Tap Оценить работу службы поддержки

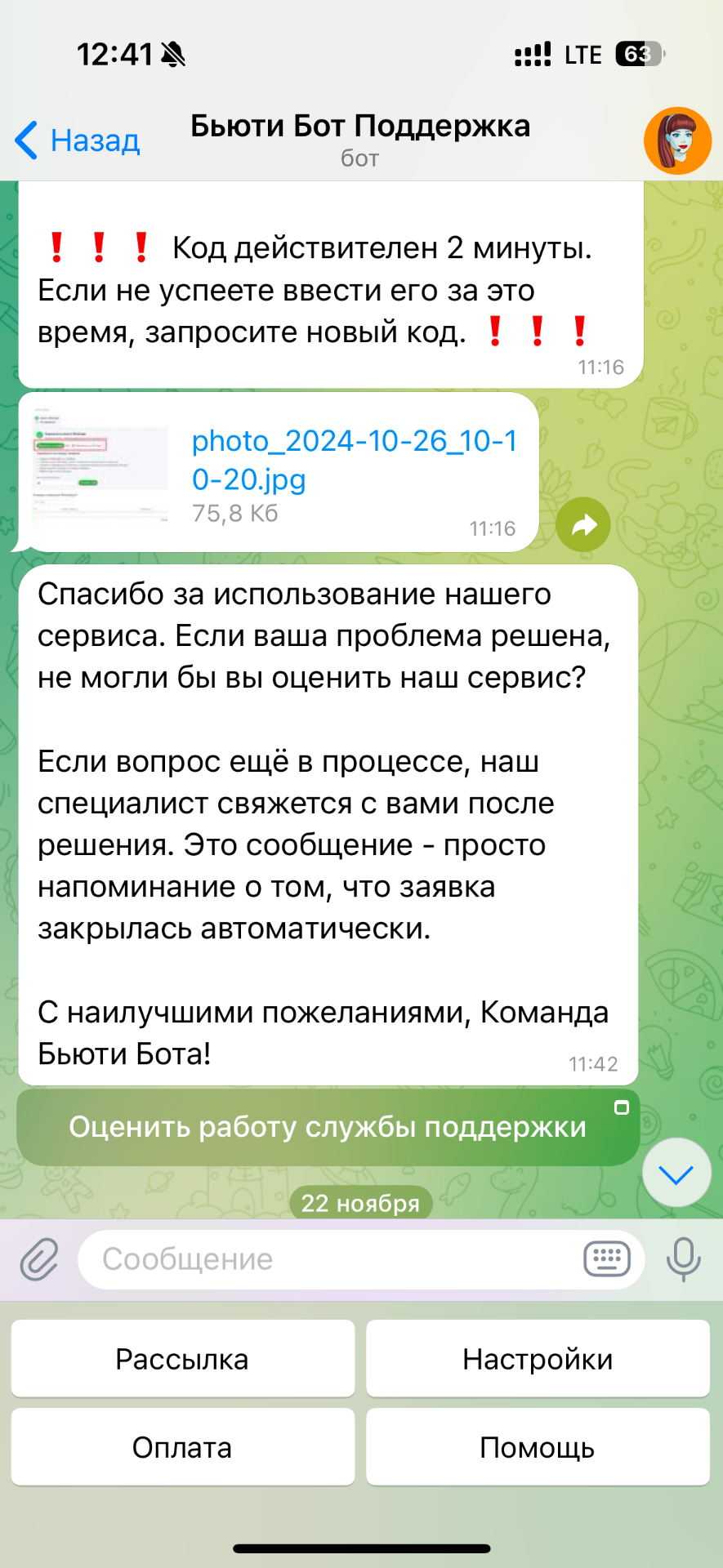click(x=328, y=1127)
